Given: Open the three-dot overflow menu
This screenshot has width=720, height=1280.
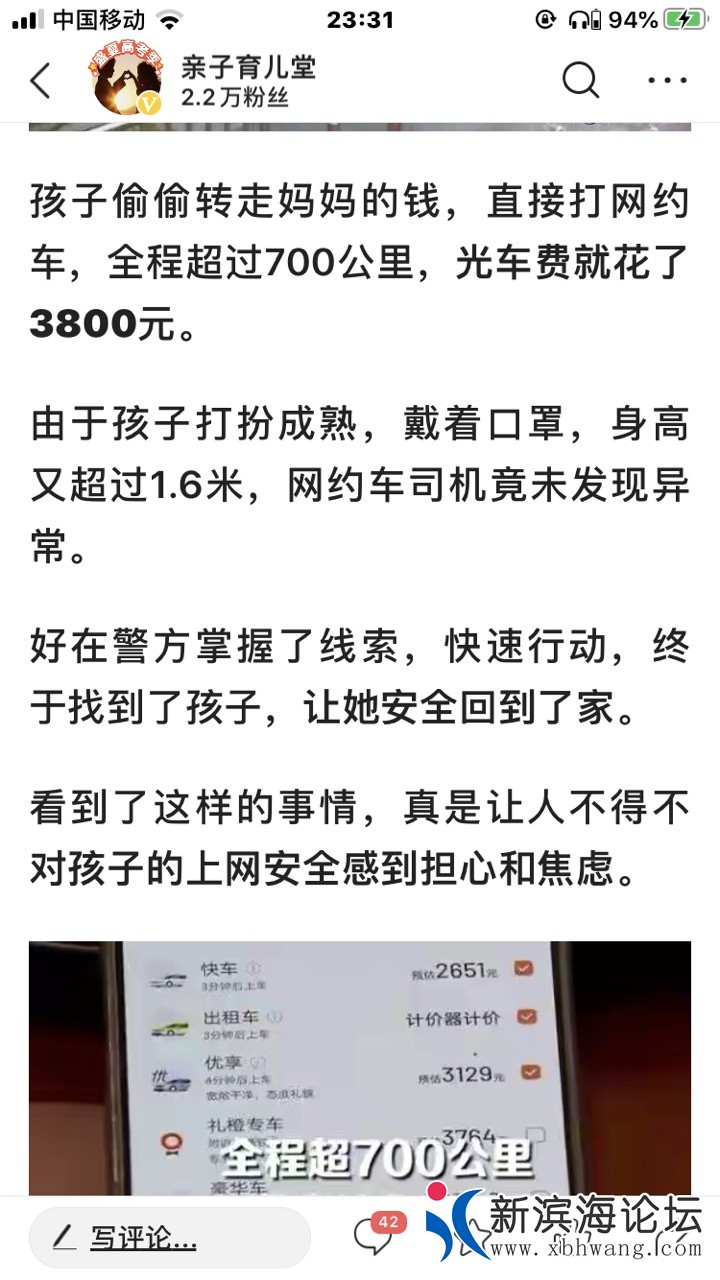Looking at the screenshot, I should point(667,81).
